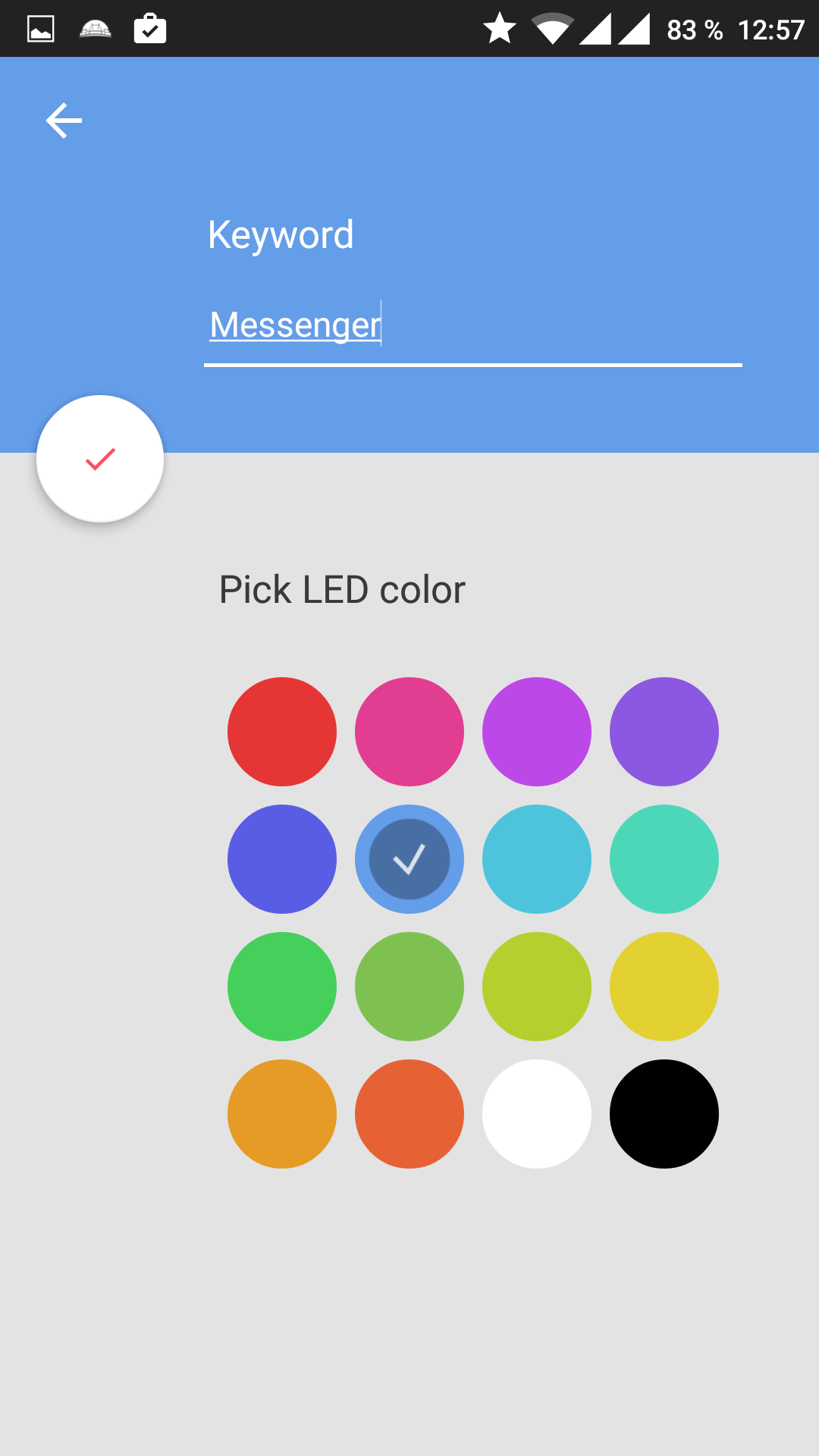
Task: Tap the checked blue color swatch
Action: (409, 859)
